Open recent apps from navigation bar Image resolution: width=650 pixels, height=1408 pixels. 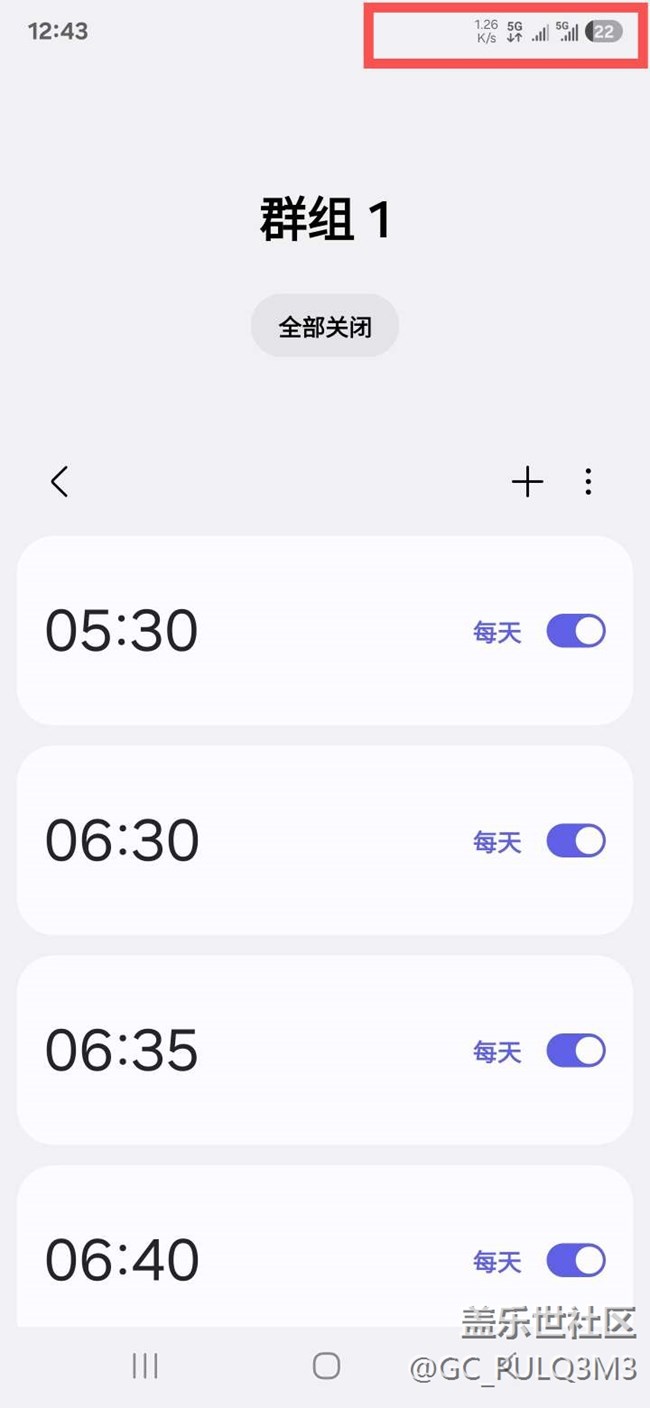146,1366
